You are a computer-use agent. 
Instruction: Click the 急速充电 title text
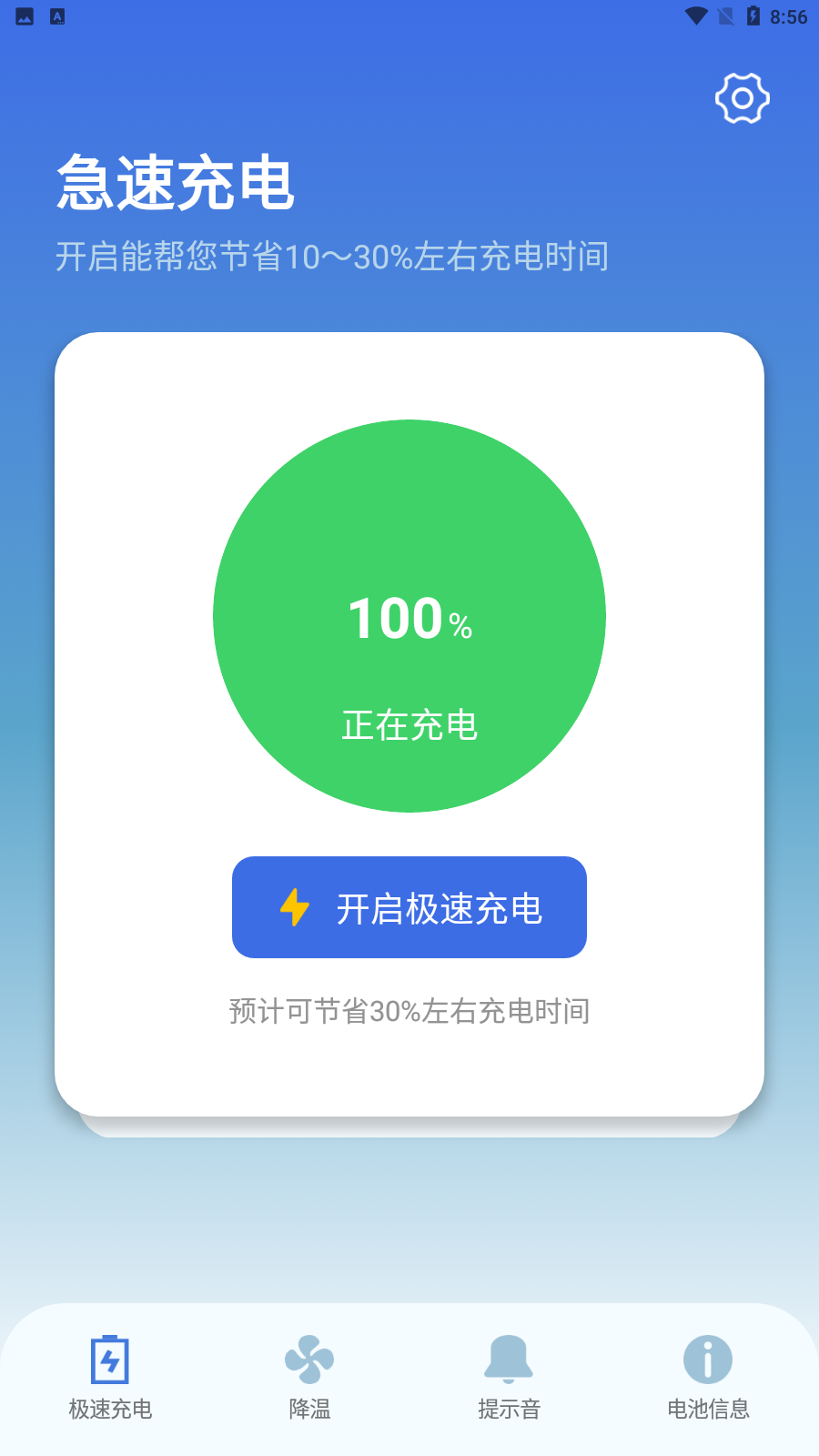coord(173,180)
